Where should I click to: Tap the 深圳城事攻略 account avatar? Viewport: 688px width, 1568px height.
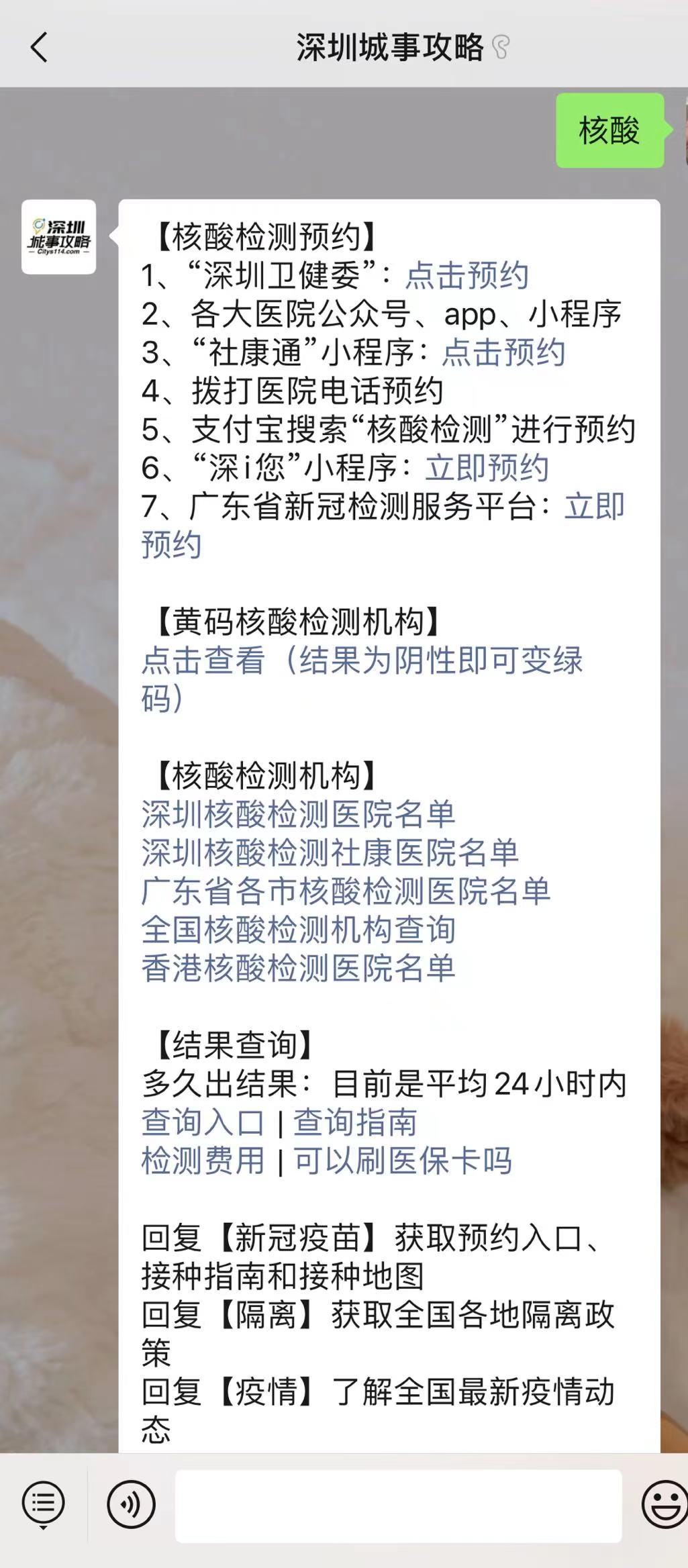pos(58,237)
